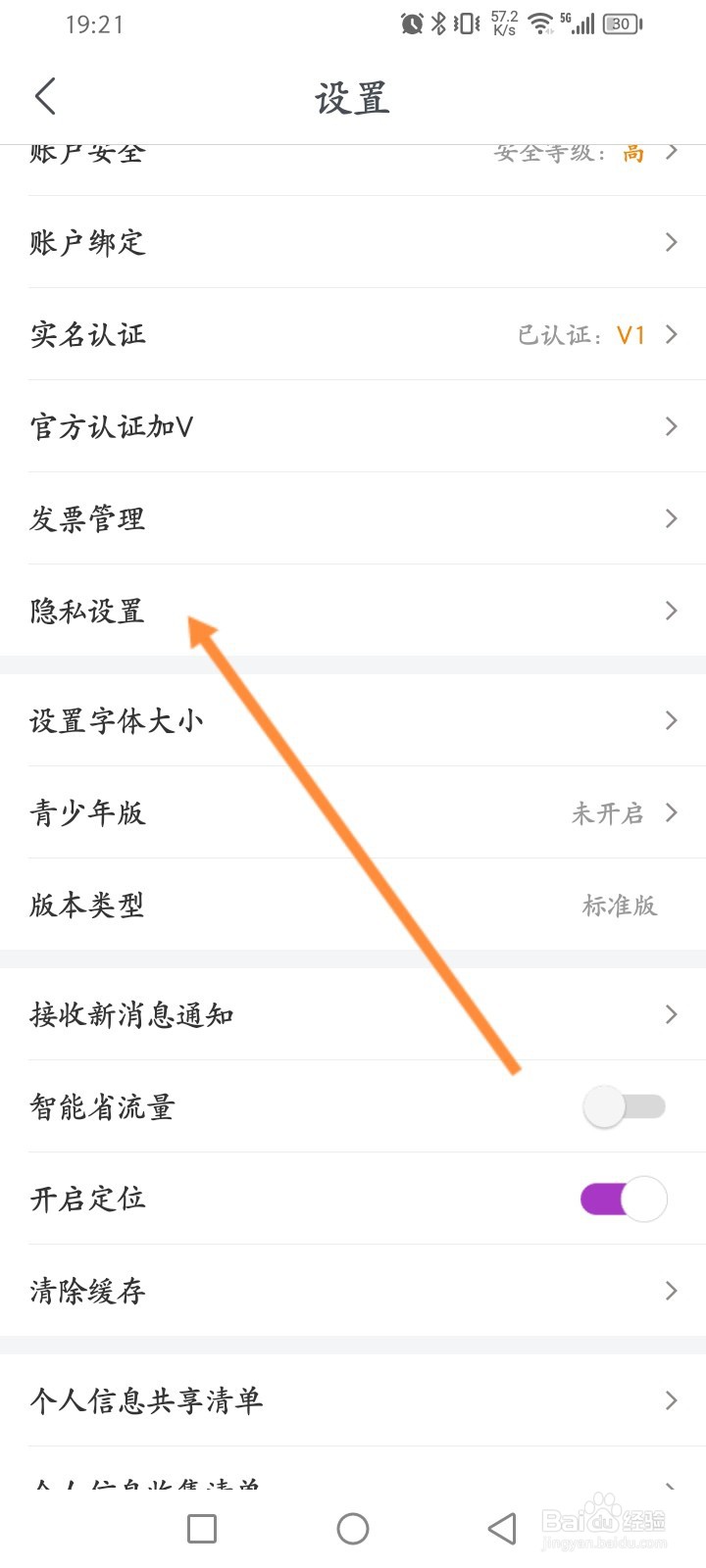Tap the back arrow to leave 设置
This screenshot has width=706, height=1568.
[46, 96]
